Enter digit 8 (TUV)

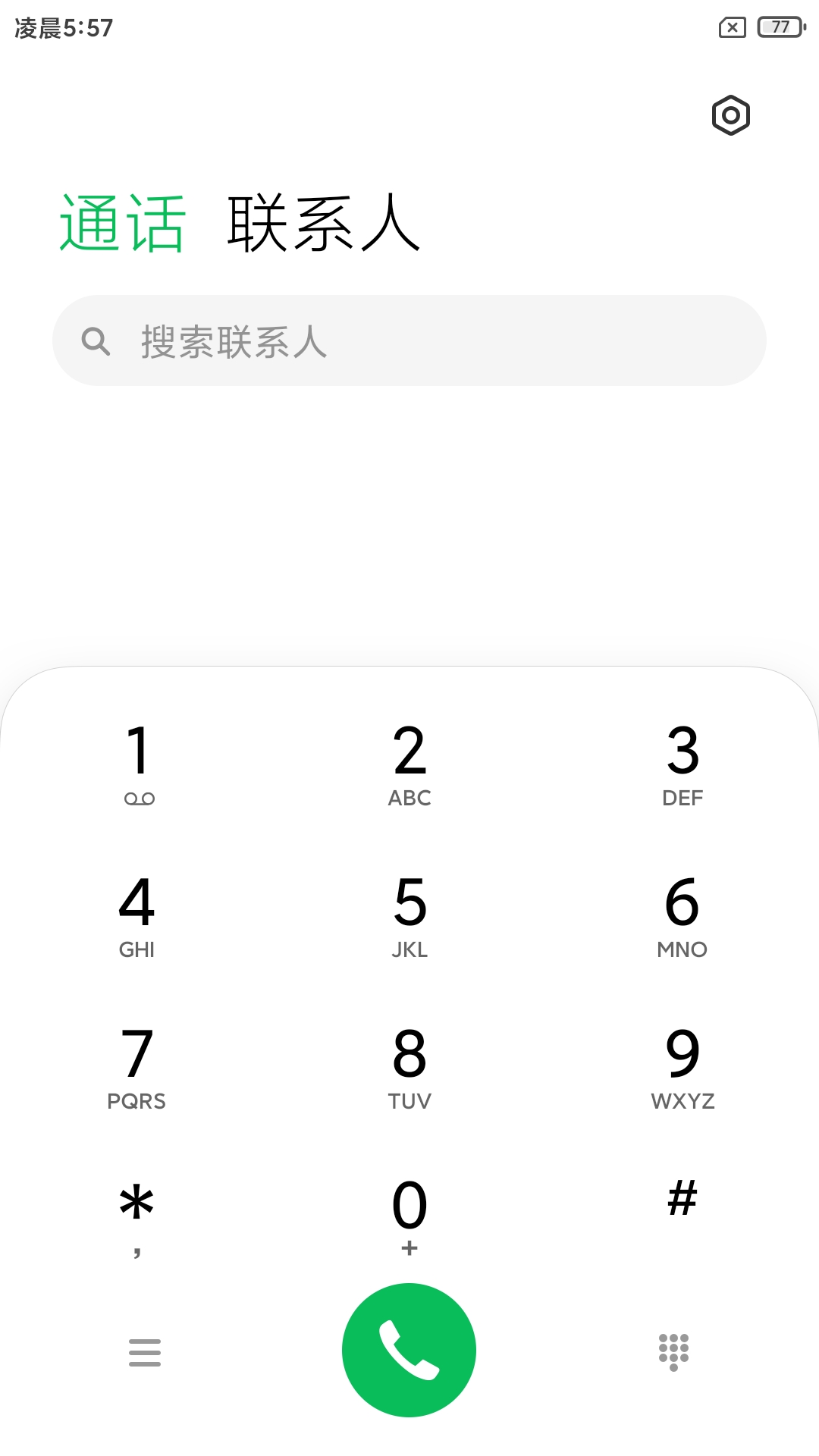[x=409, y=1065]
